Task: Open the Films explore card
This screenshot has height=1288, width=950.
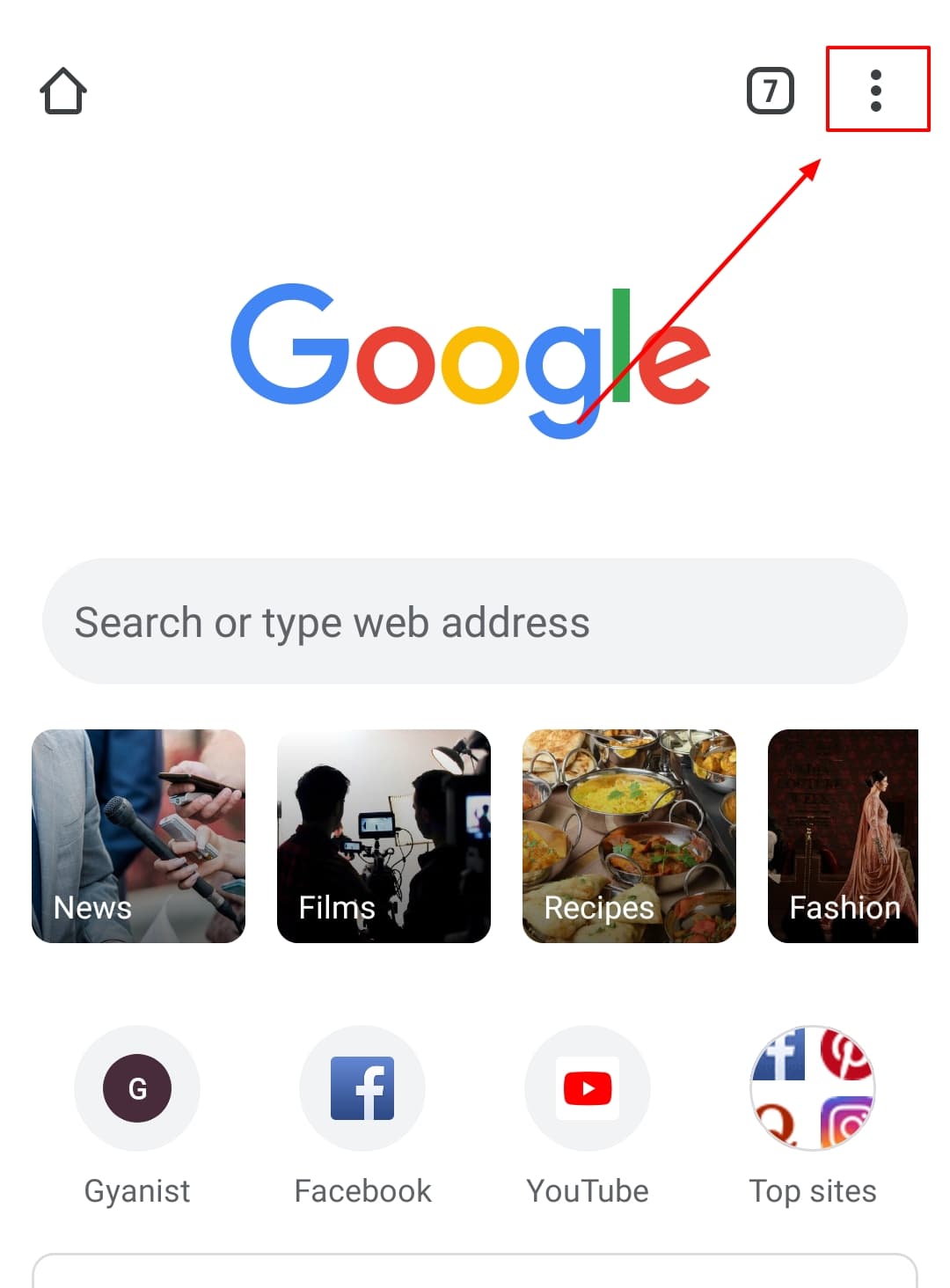Action: click(x=384, y=836)
